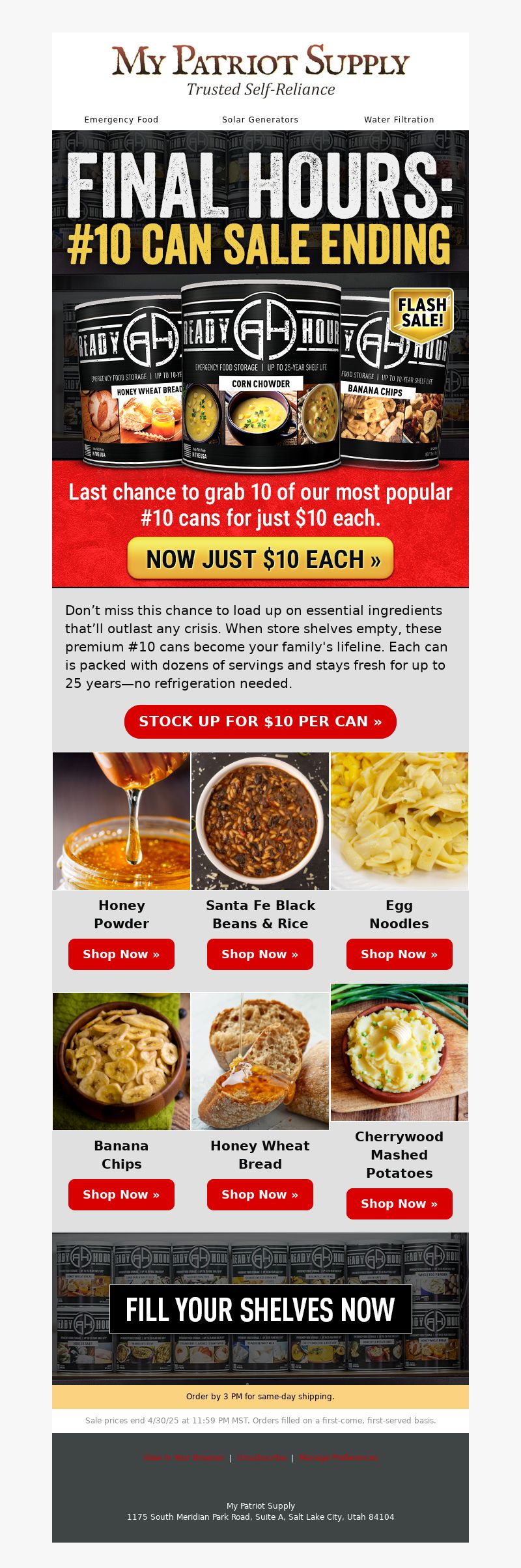The width and height of the screenshot is (521, 1568).
Task: Go to Solar Generators section
Action: 260,120
